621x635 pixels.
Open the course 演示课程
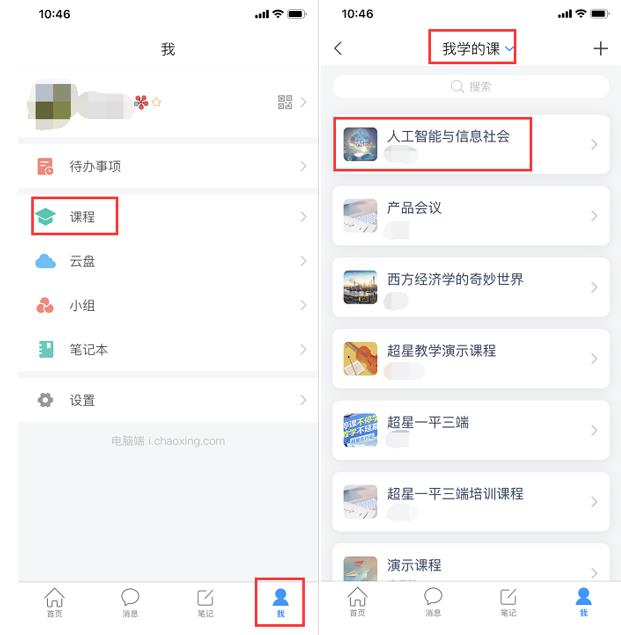(470, 565)
